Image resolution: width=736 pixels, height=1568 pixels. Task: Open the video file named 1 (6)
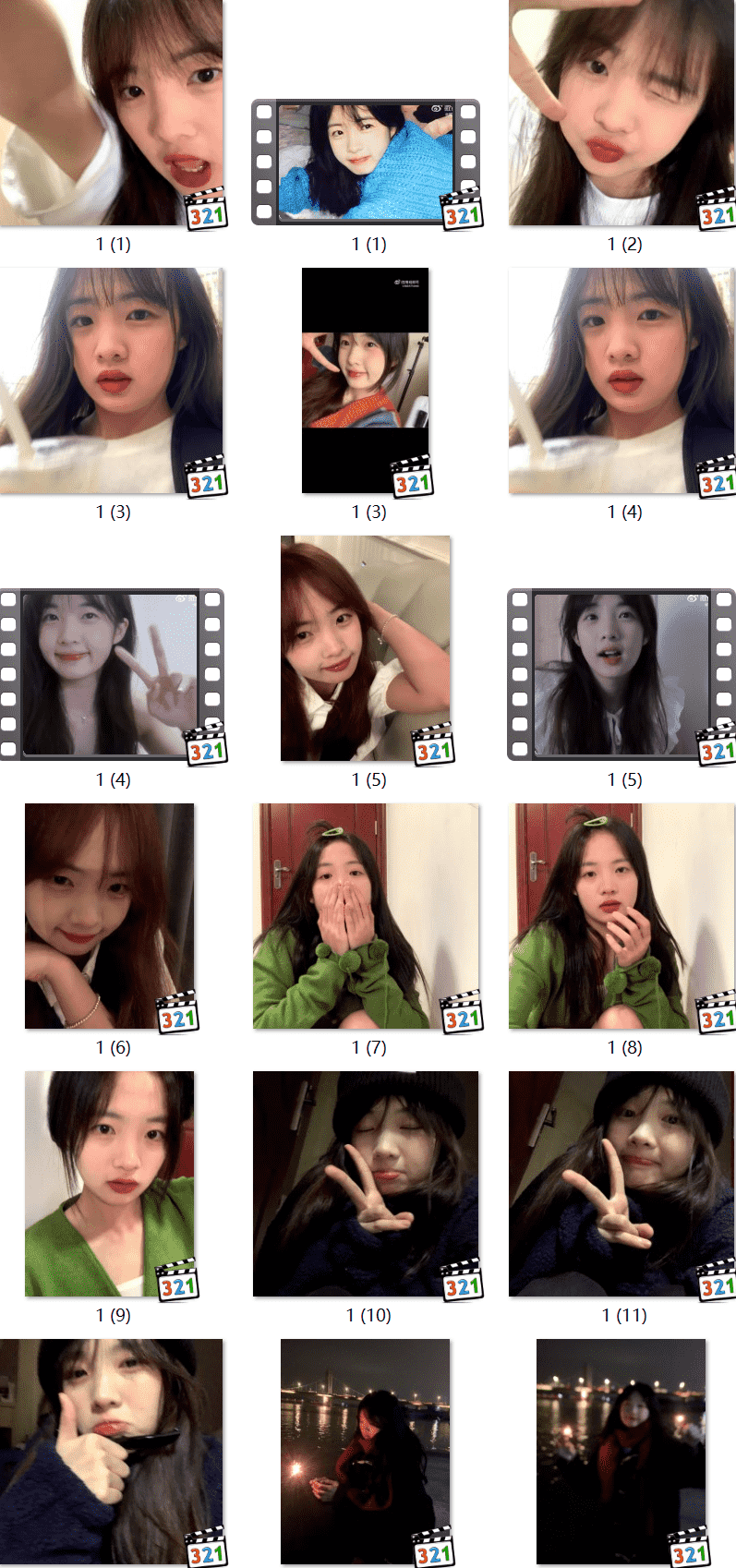point(110,915)
